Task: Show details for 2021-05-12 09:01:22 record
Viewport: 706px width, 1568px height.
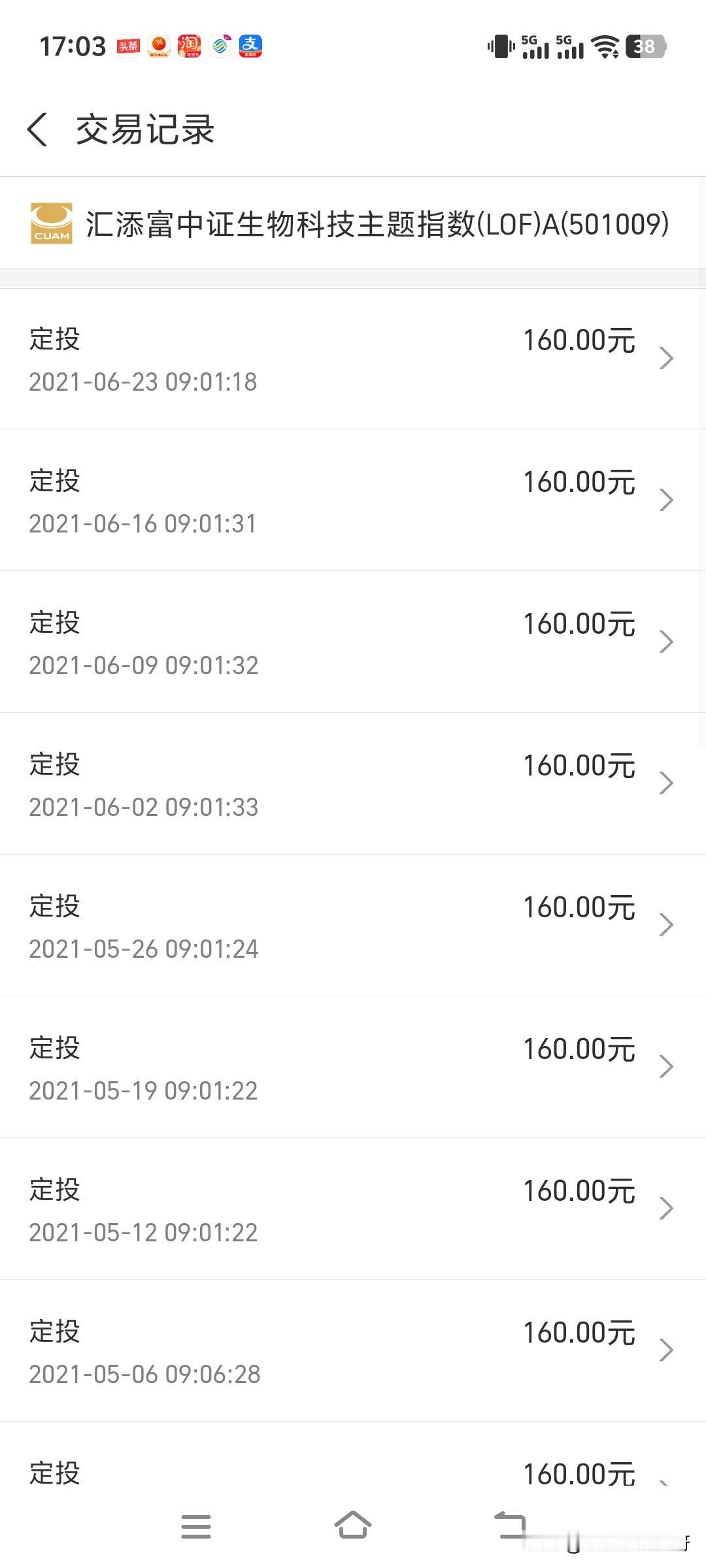Action: (353, 1209)
